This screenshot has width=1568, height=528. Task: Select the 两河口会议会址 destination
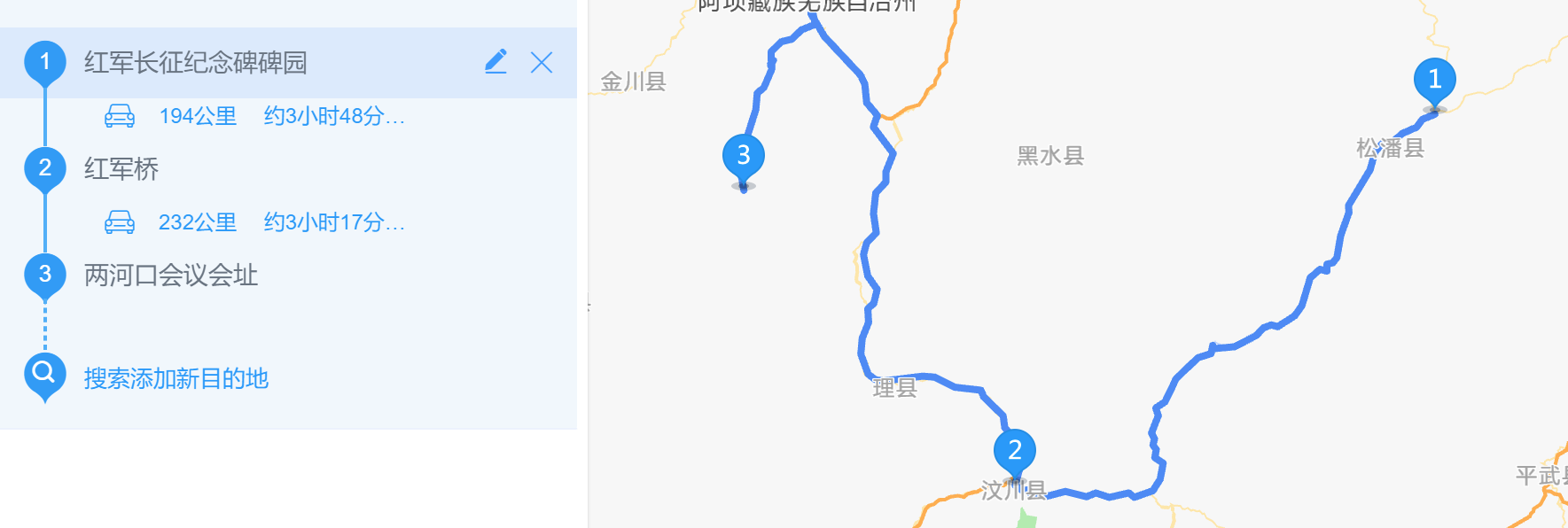coord(171,276)
